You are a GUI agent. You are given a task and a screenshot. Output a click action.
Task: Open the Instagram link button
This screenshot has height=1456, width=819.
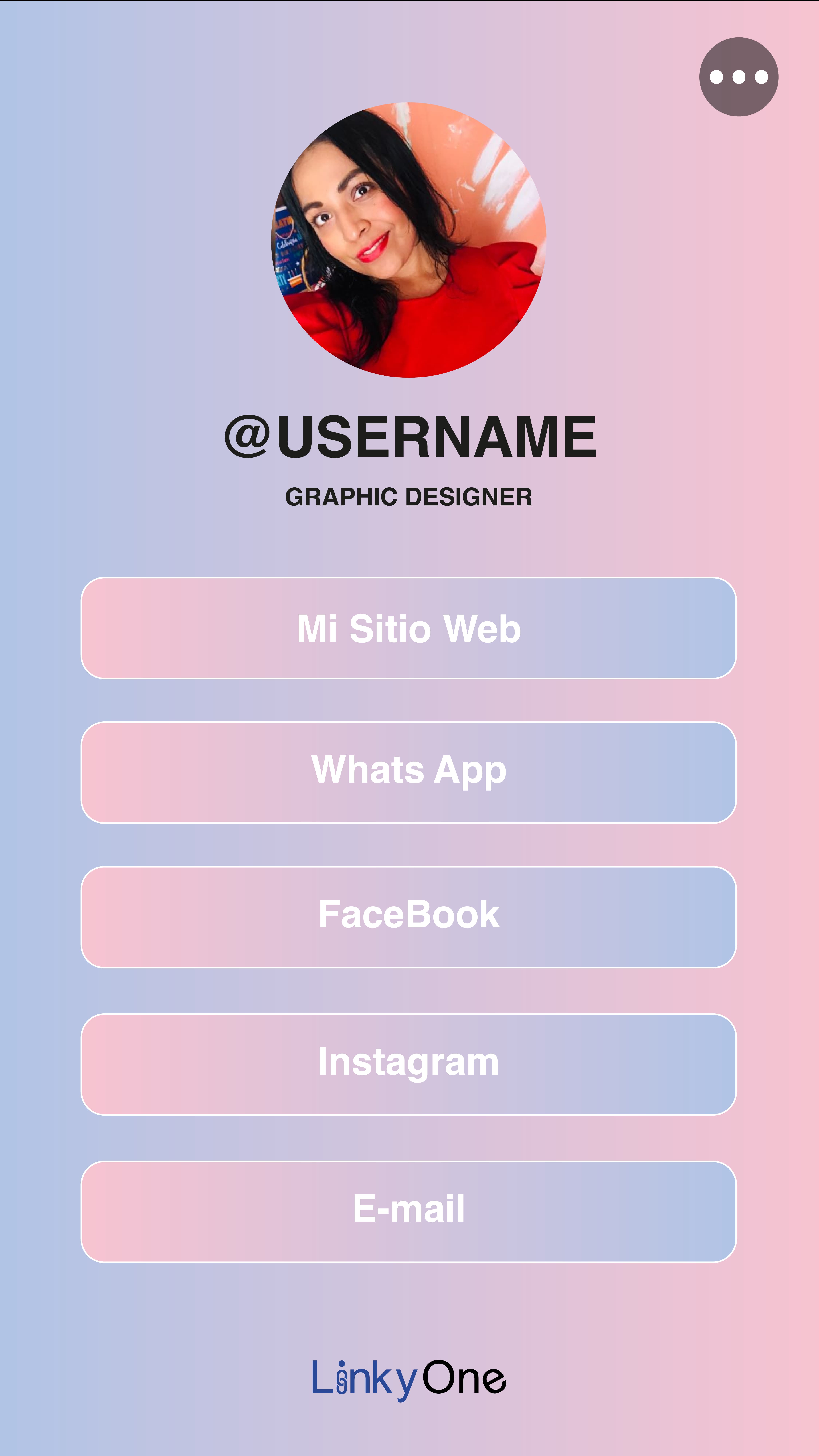pyautogui.click(x=409, y=1064)
